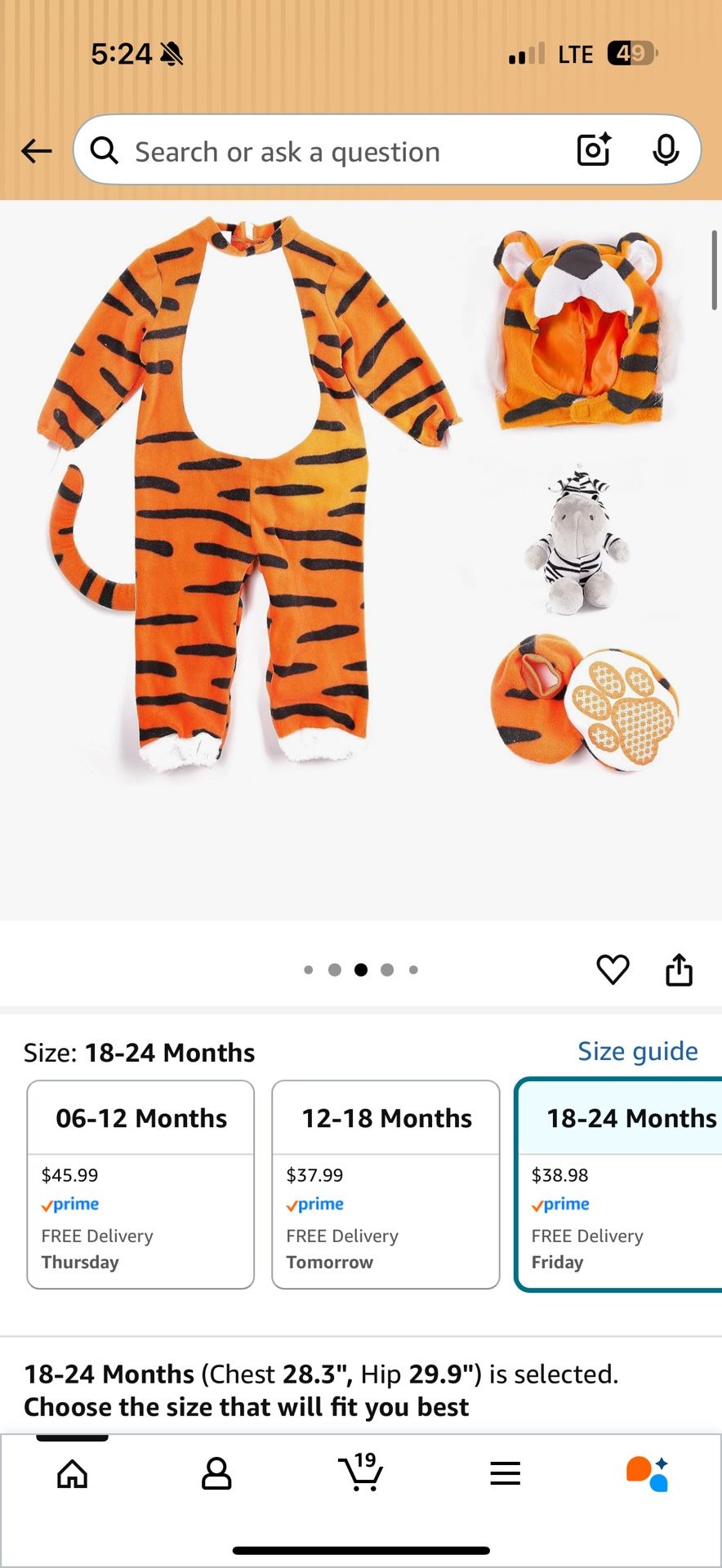This screenshot has width=722, height=1568.
Task: Tap the tiger costume product image
Action: (245, 490)
